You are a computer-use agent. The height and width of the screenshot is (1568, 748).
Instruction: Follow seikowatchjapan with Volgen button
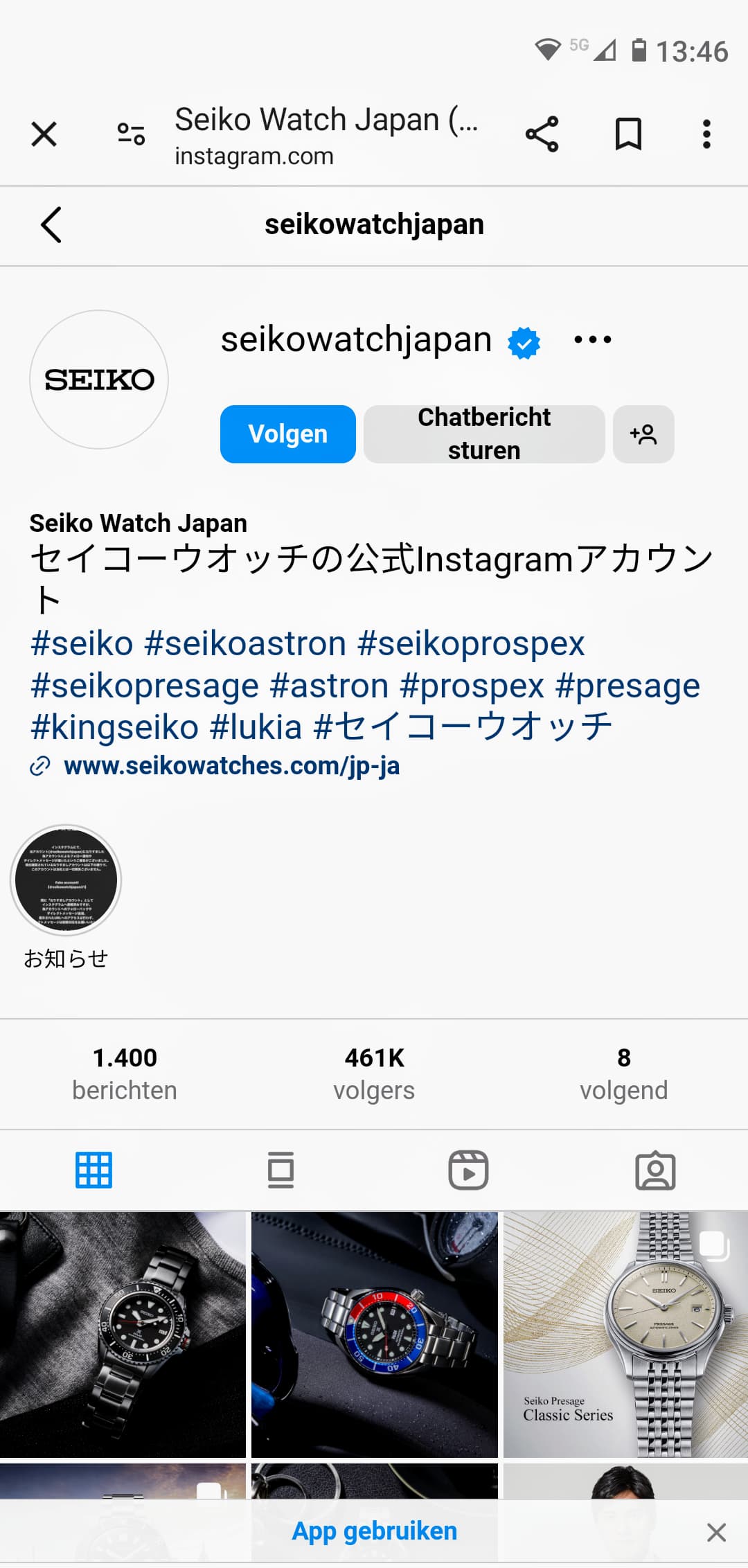click(288, 434)
